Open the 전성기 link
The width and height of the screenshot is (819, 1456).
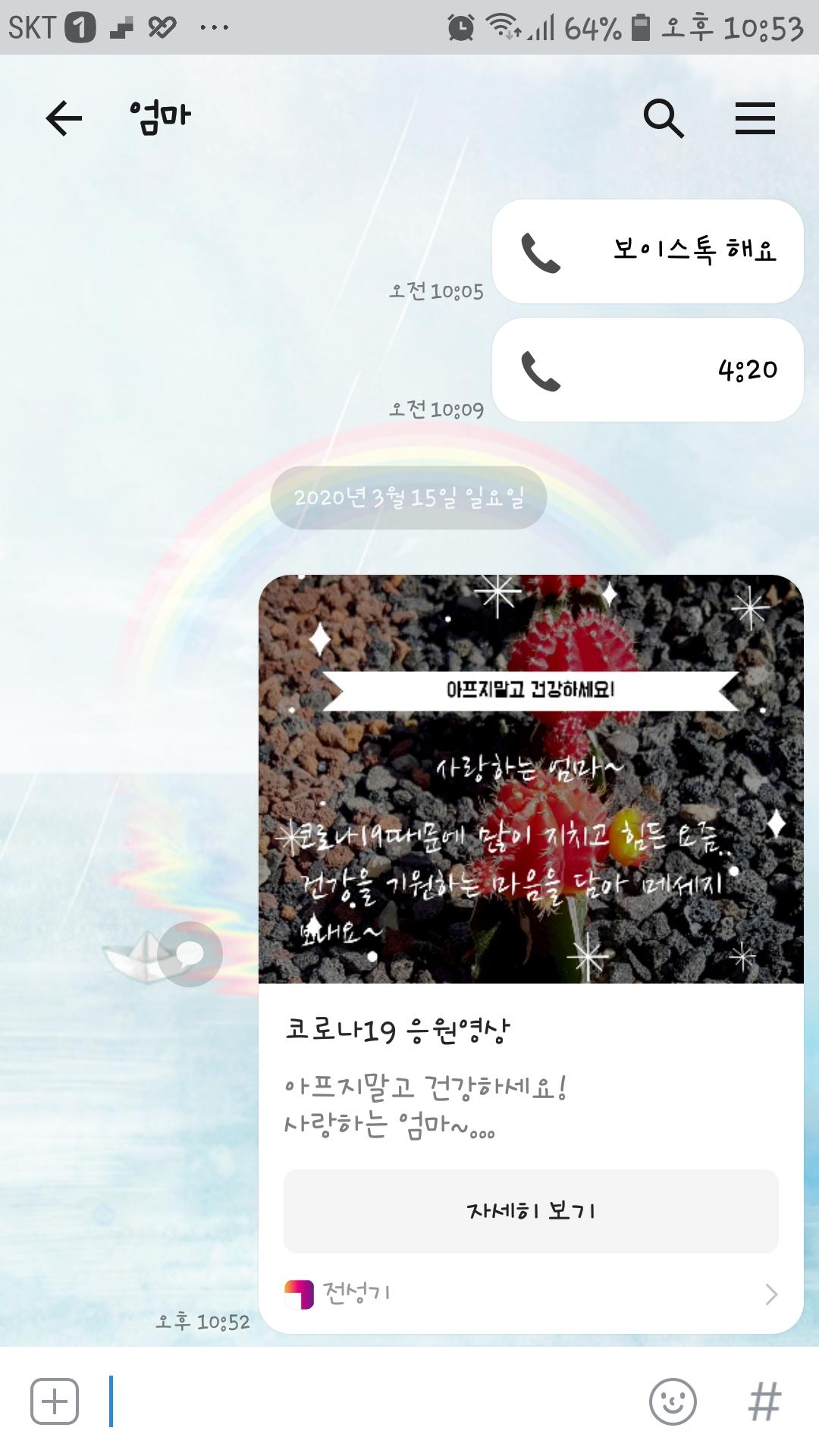pos(531,1294)
